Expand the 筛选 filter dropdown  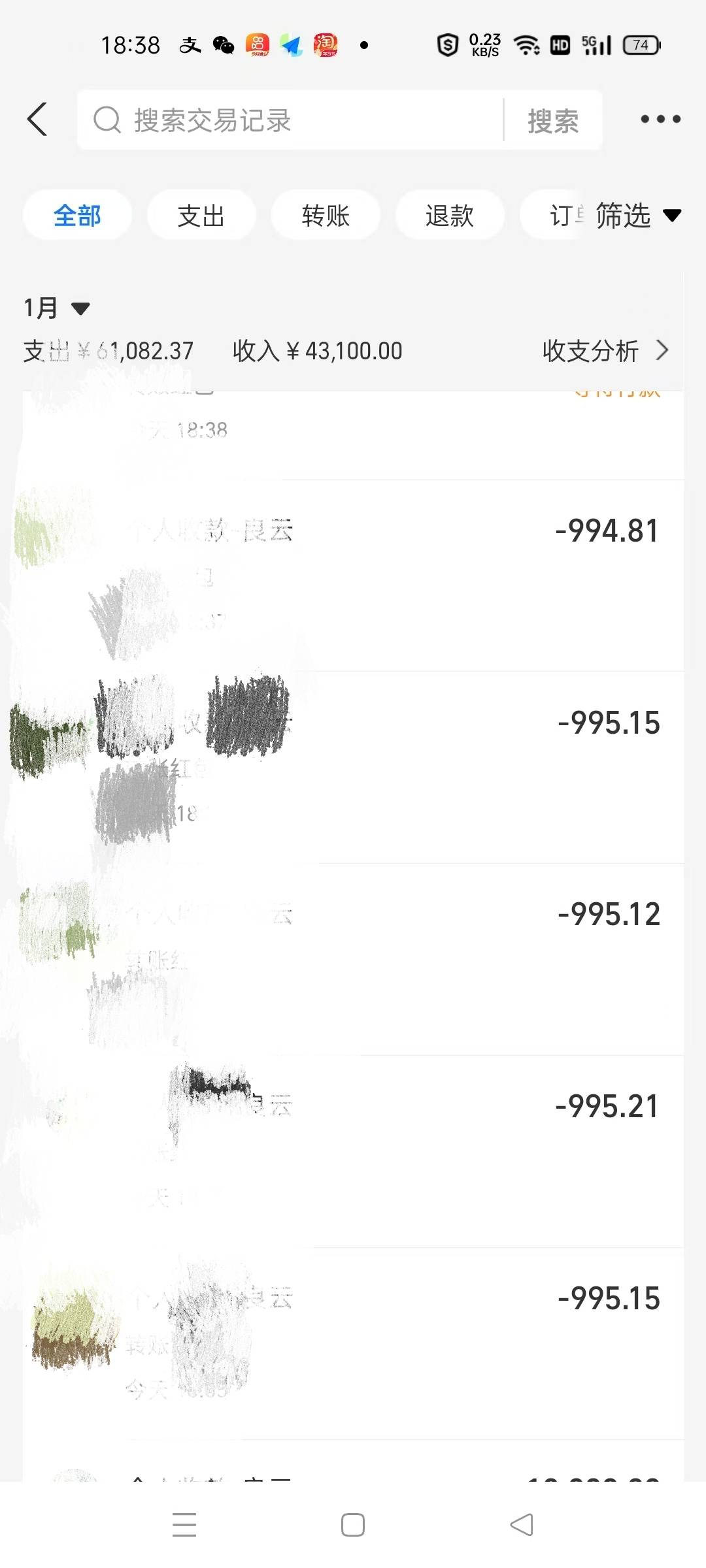tap(637, 216)
